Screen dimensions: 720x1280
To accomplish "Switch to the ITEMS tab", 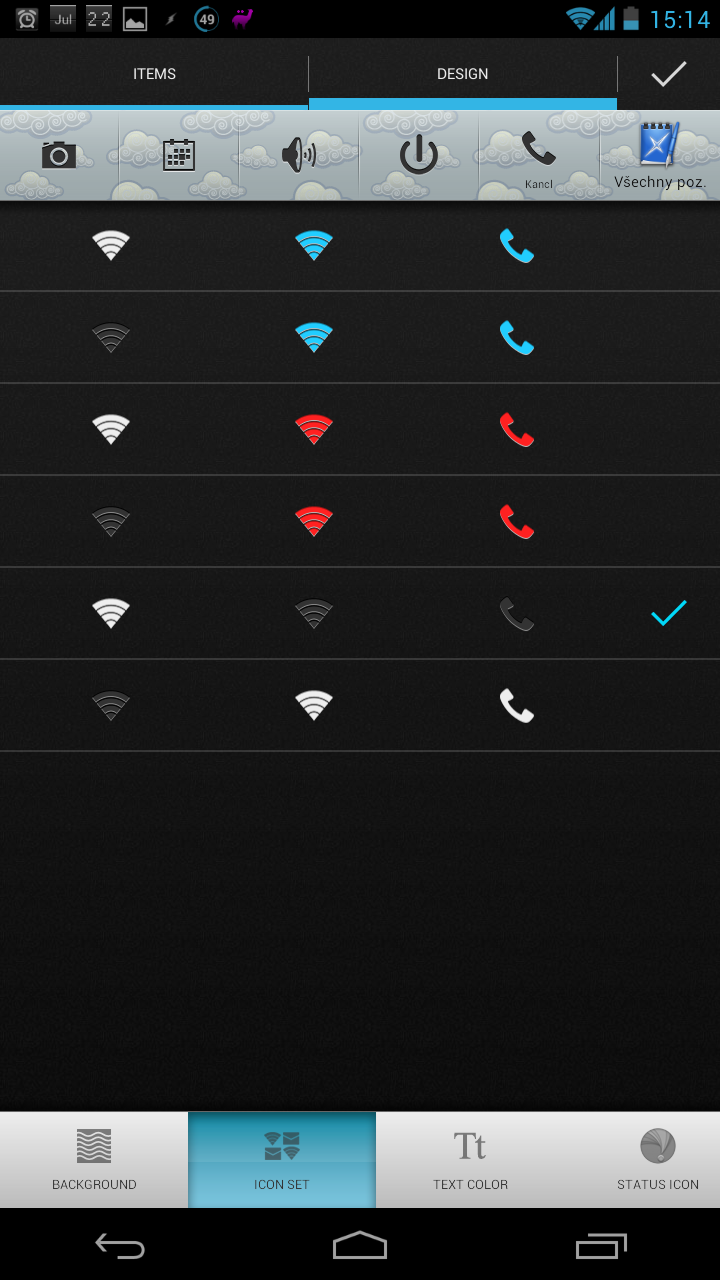I will click(154, 74).
